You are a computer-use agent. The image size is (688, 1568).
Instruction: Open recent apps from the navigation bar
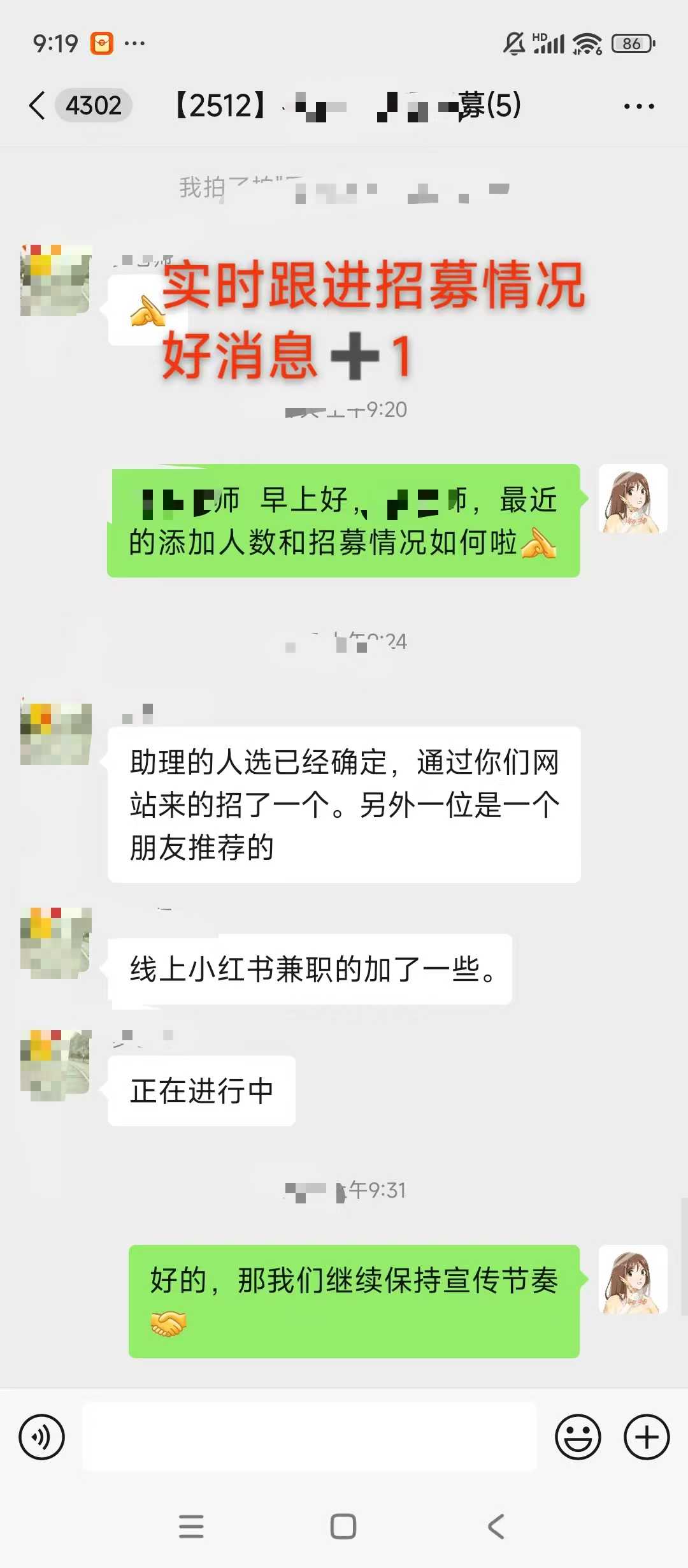191,1527
